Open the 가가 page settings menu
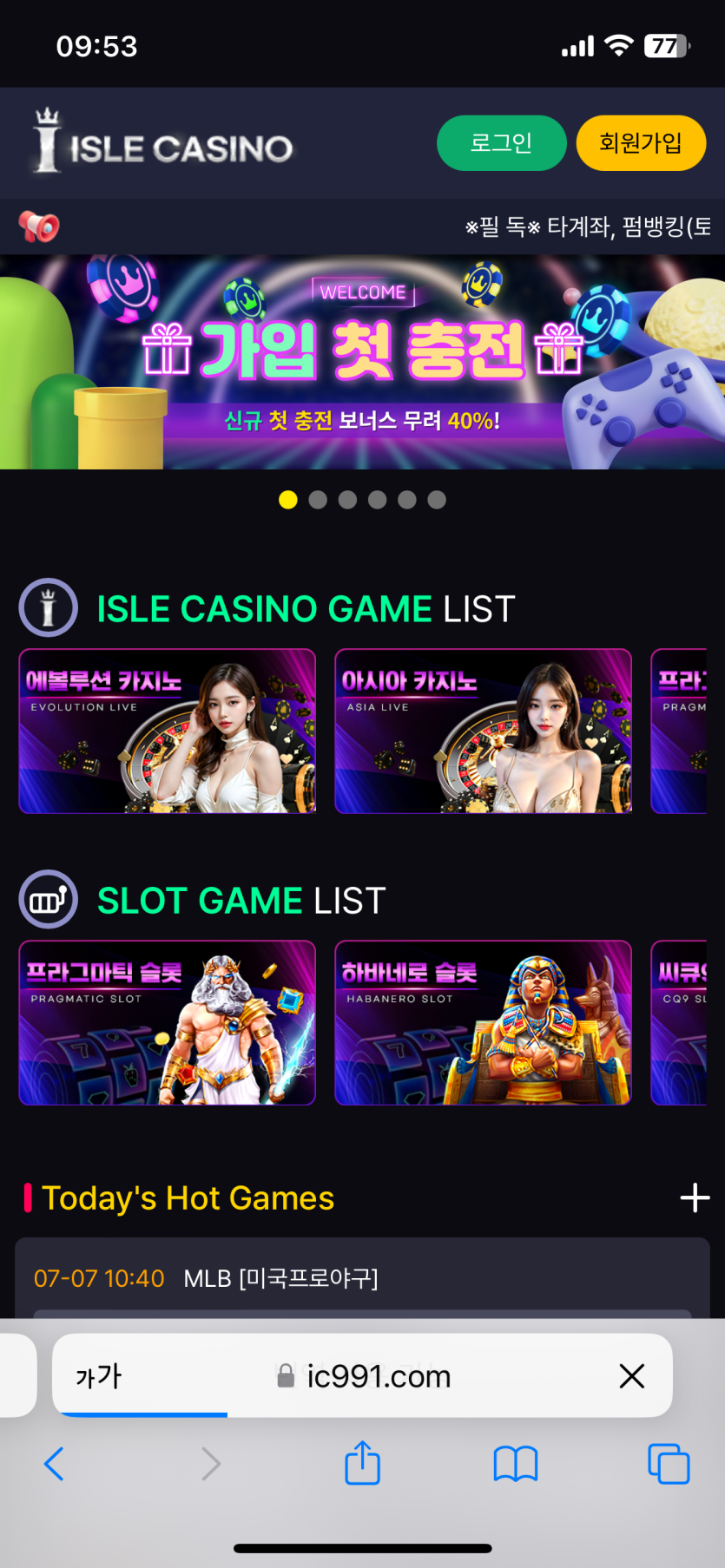 coord(99,1376)
